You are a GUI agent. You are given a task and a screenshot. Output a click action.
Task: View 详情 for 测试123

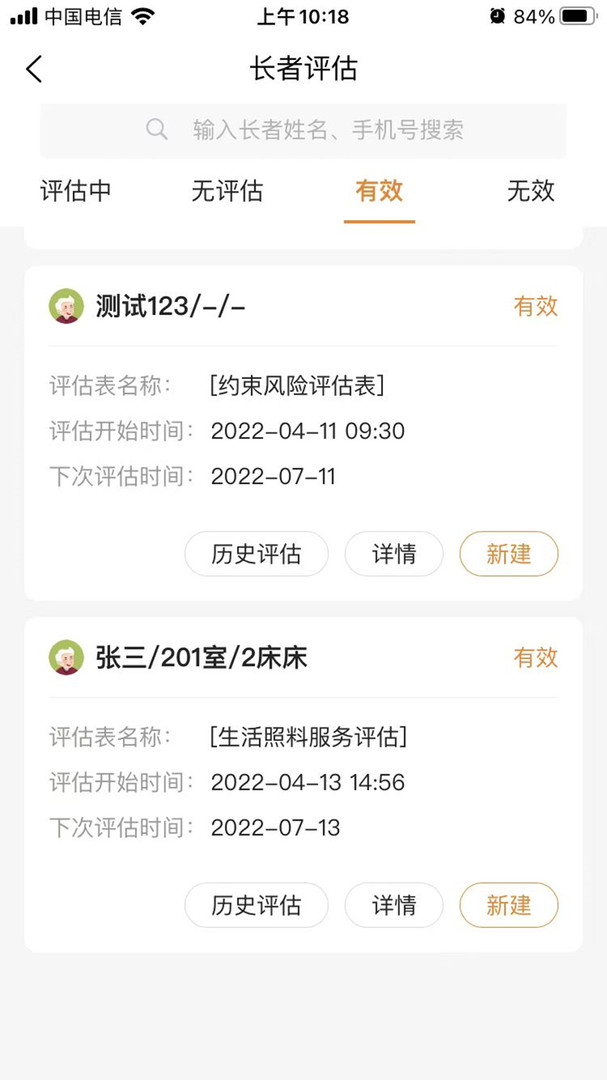coord(394,554)
